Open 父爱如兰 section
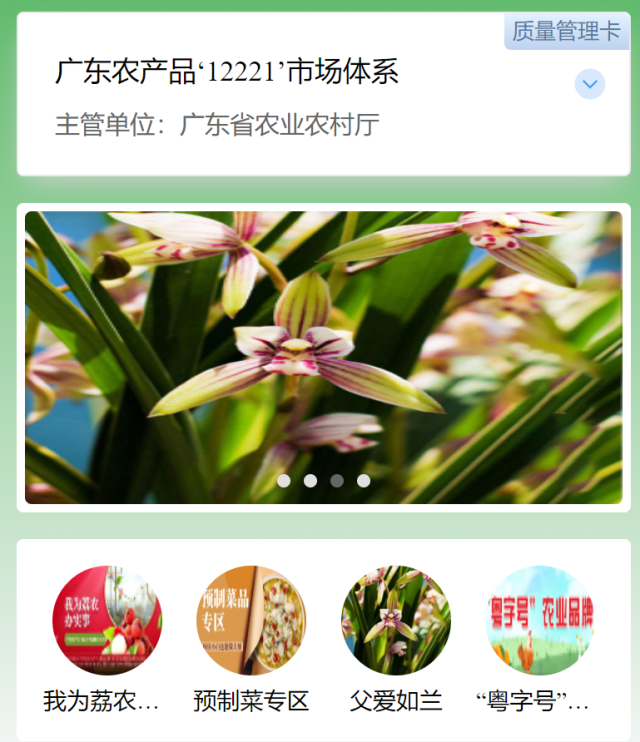The image size is (640, 742). pyautogui.click(x=396, y=621)
